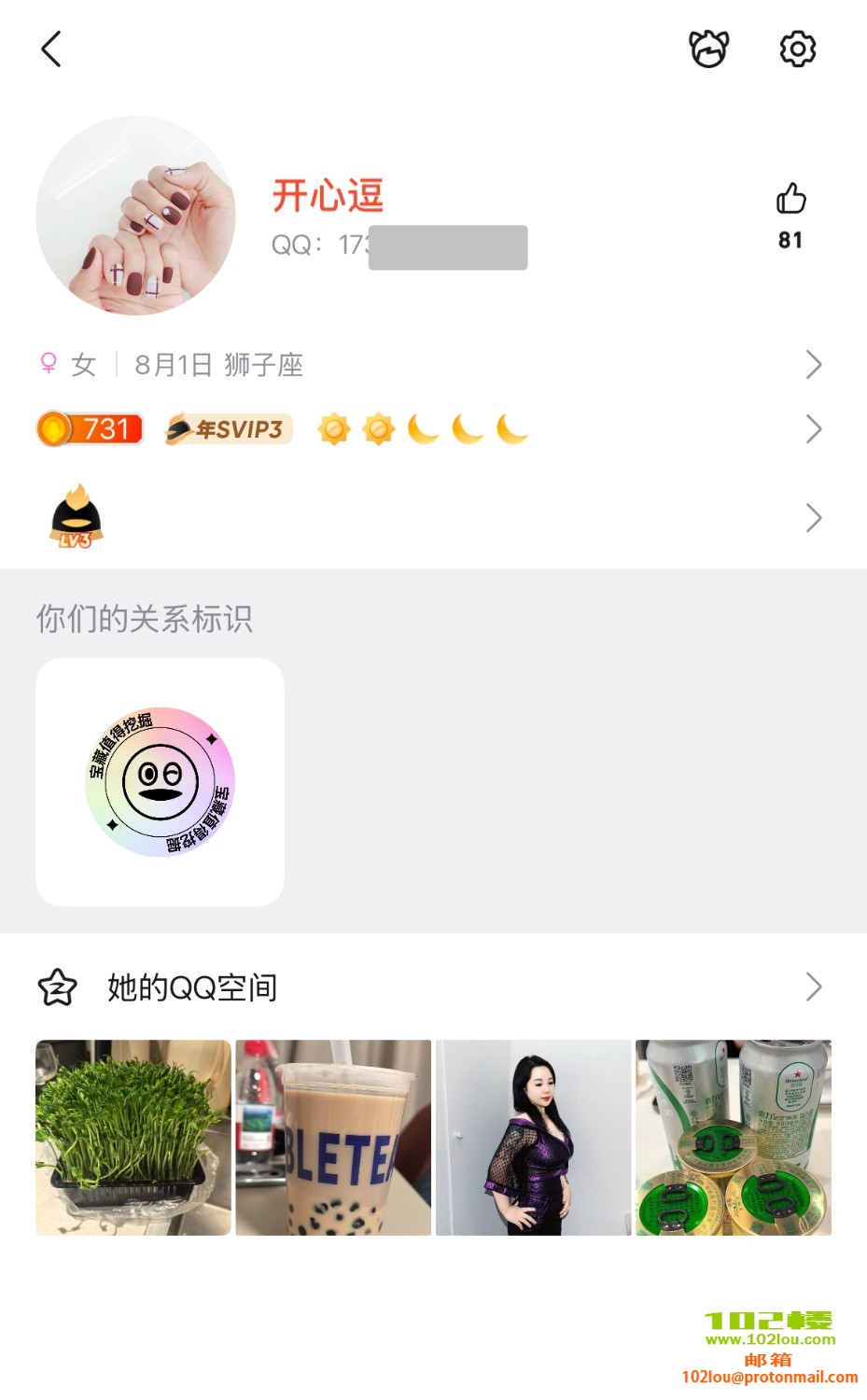Open the bear avatar icon
This screenshot has height=1400, width=867.
708,49
